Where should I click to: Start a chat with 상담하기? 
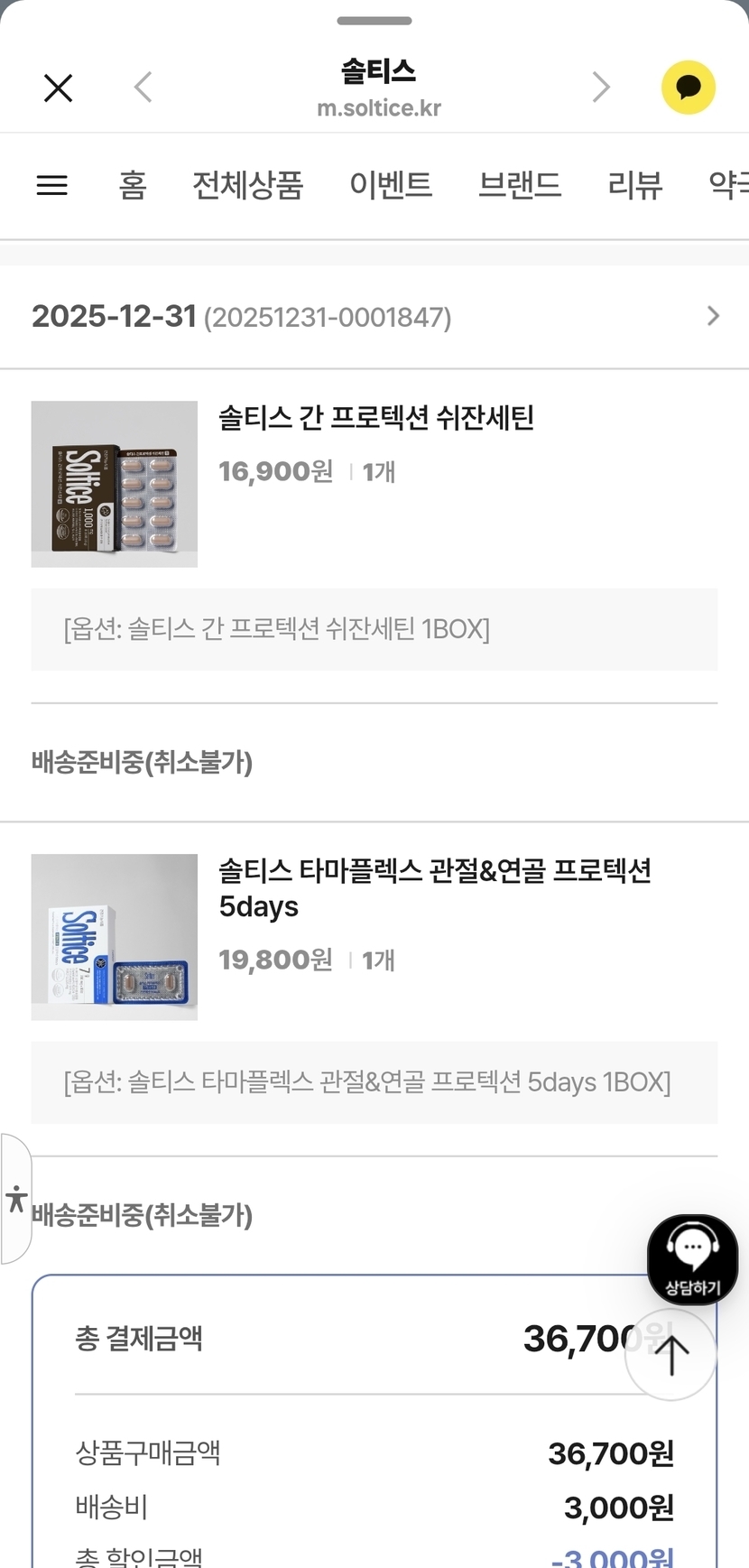click(x=692, y=1259)
